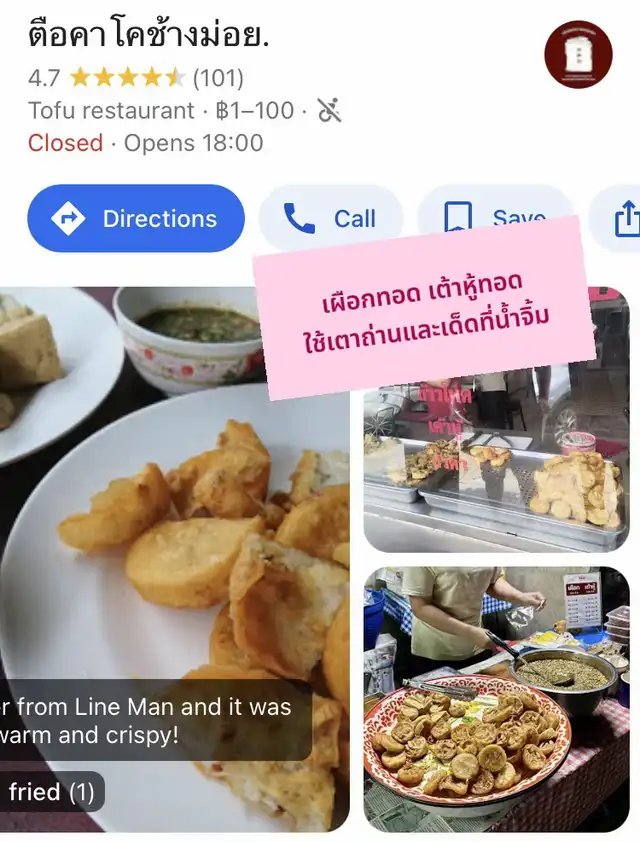Open the photo of the patterned platter
This screenshot has height=842, width=640.
[x=496, y=700]
